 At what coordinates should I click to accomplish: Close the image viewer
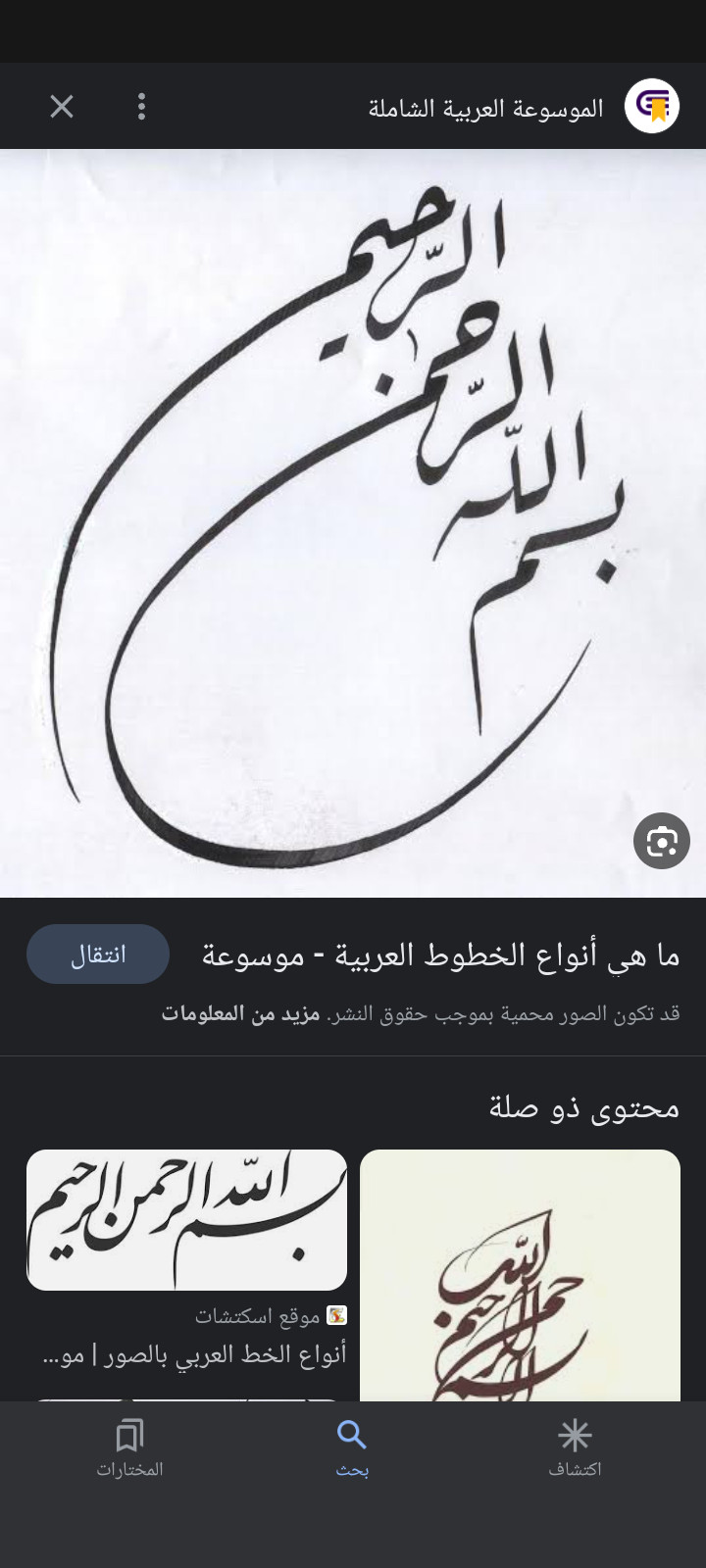(62, 107)
